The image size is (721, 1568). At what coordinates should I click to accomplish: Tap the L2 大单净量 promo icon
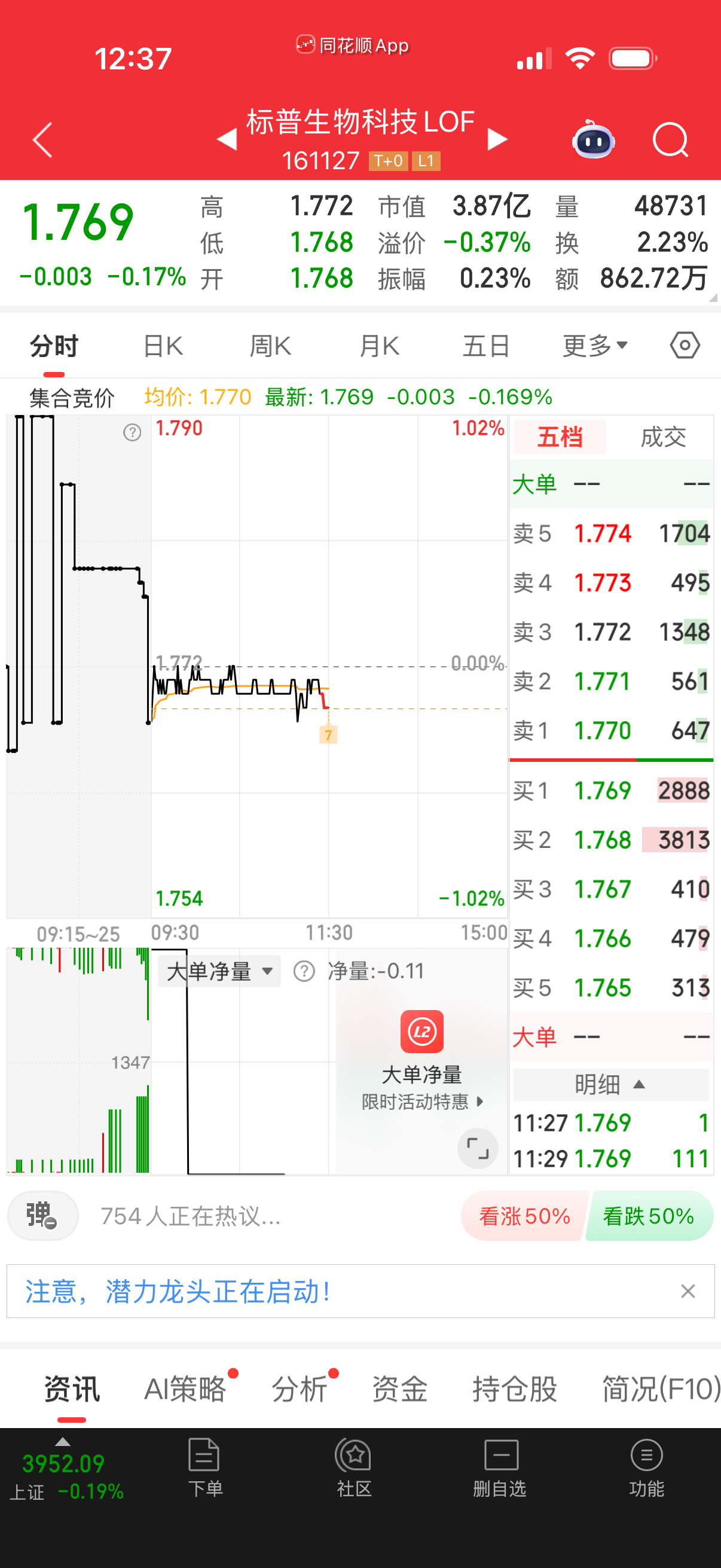[423, 1031]
